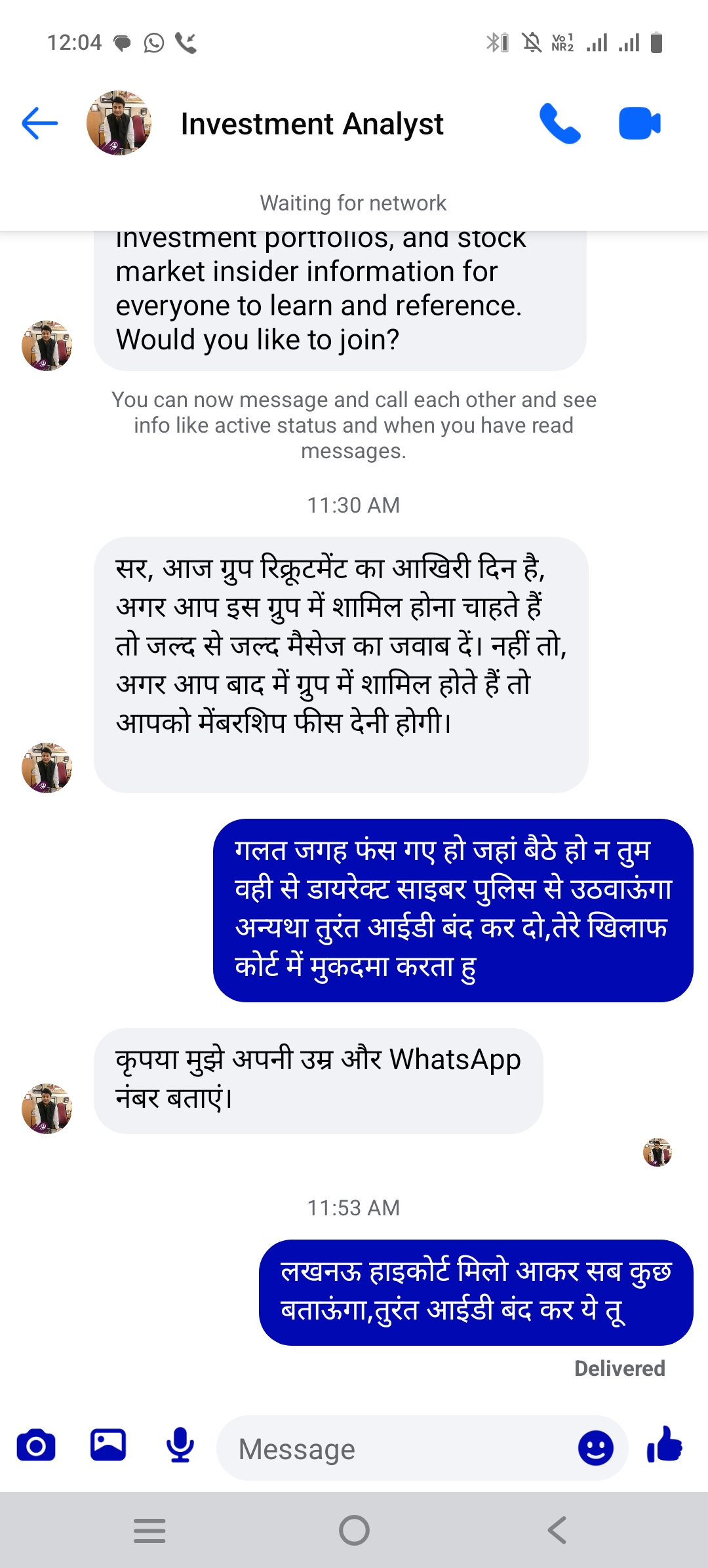This screenshot has height=1568, width=708.
Task: Open Investment Analyst's profile from the header
Action: point(312,124)
